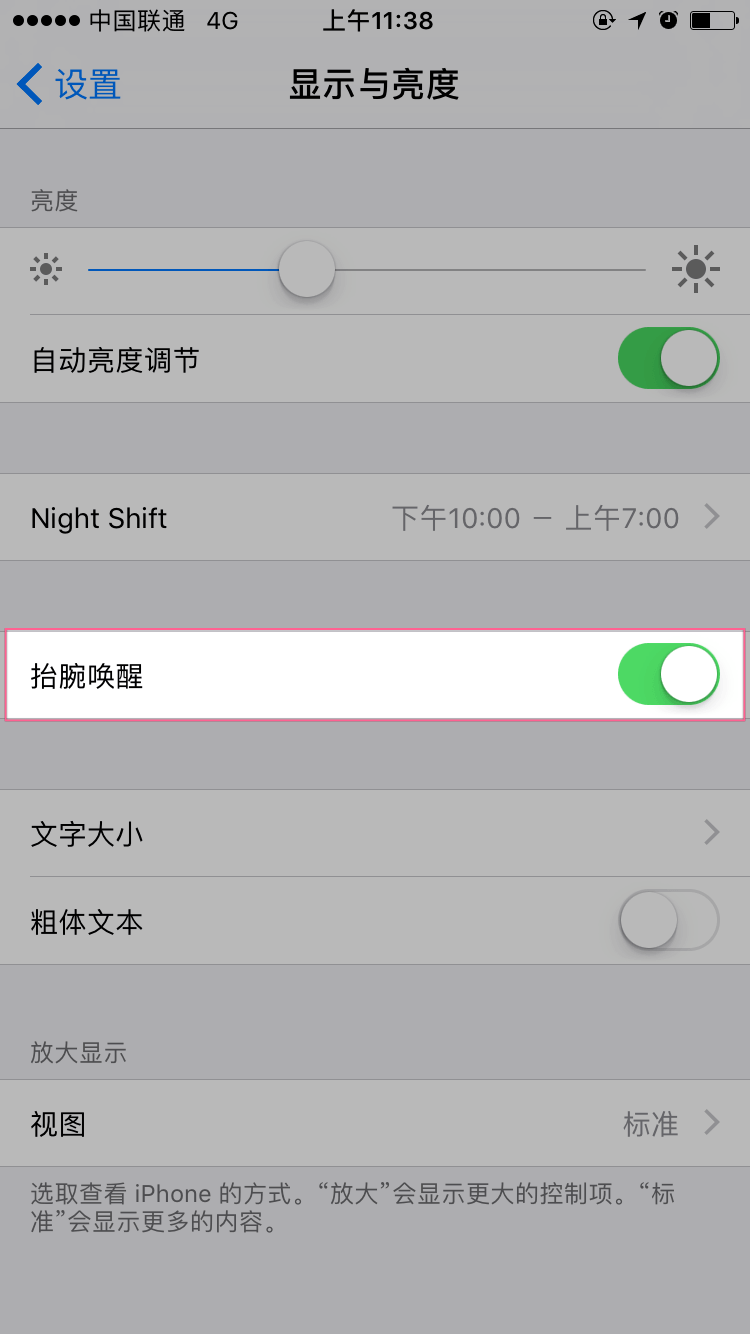The height and width of the screenshot is (1334, 750).
Task: Go back to 设置
Action: (69, 85)
